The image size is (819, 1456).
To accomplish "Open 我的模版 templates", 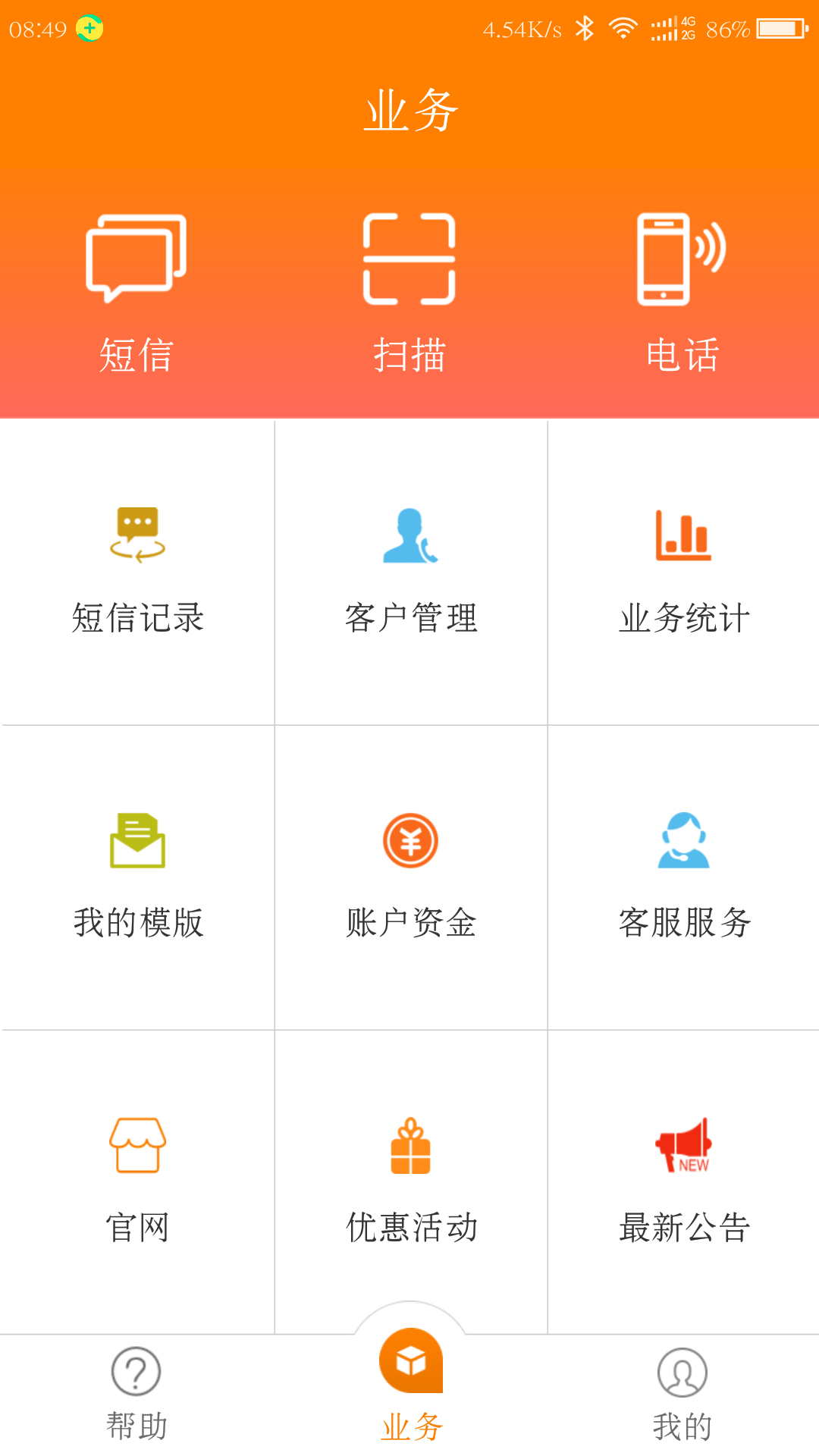I will click(137, 876).
